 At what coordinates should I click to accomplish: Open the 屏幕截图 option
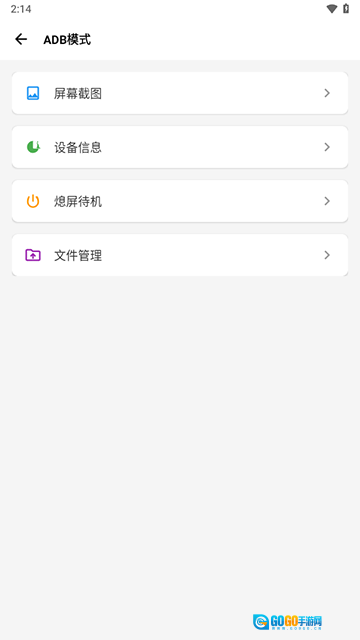(x=180, y=93)
